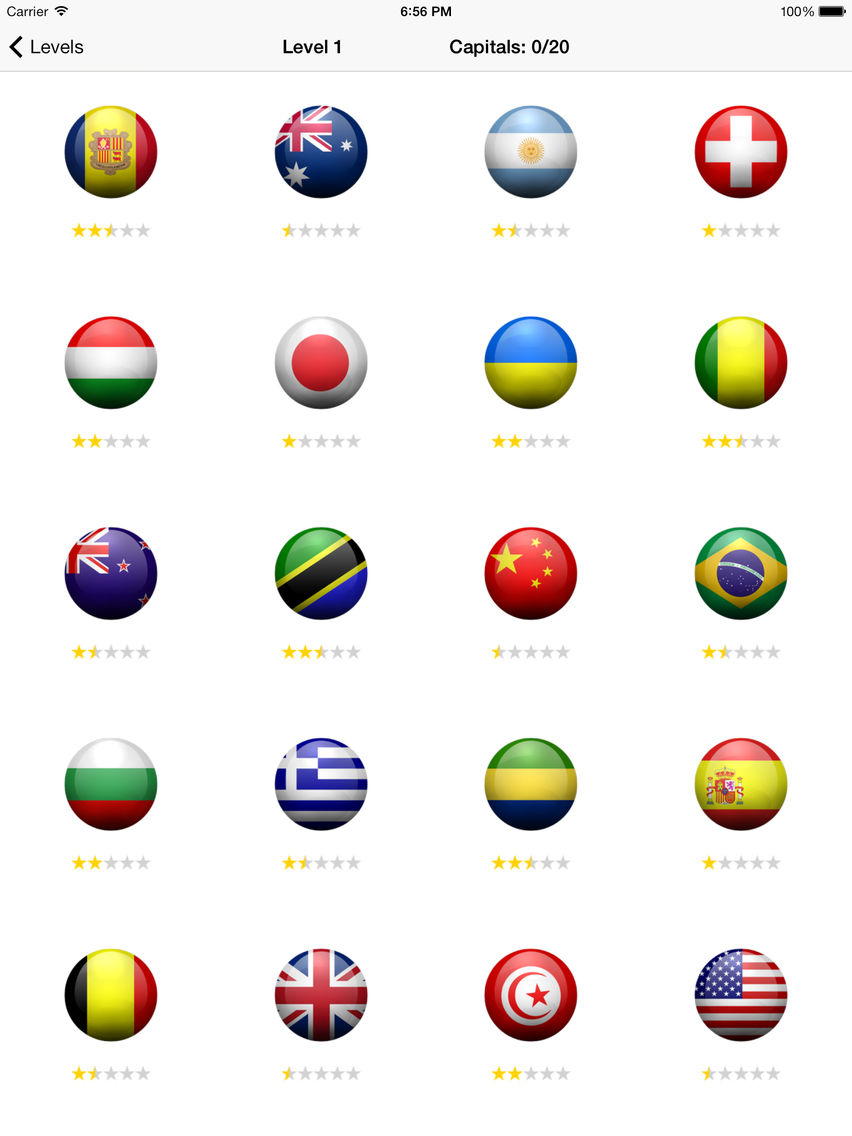The height and width of the screenshot is (1136, 852).
Task: Open the China flag quiz
Action: tap(530, 573)
